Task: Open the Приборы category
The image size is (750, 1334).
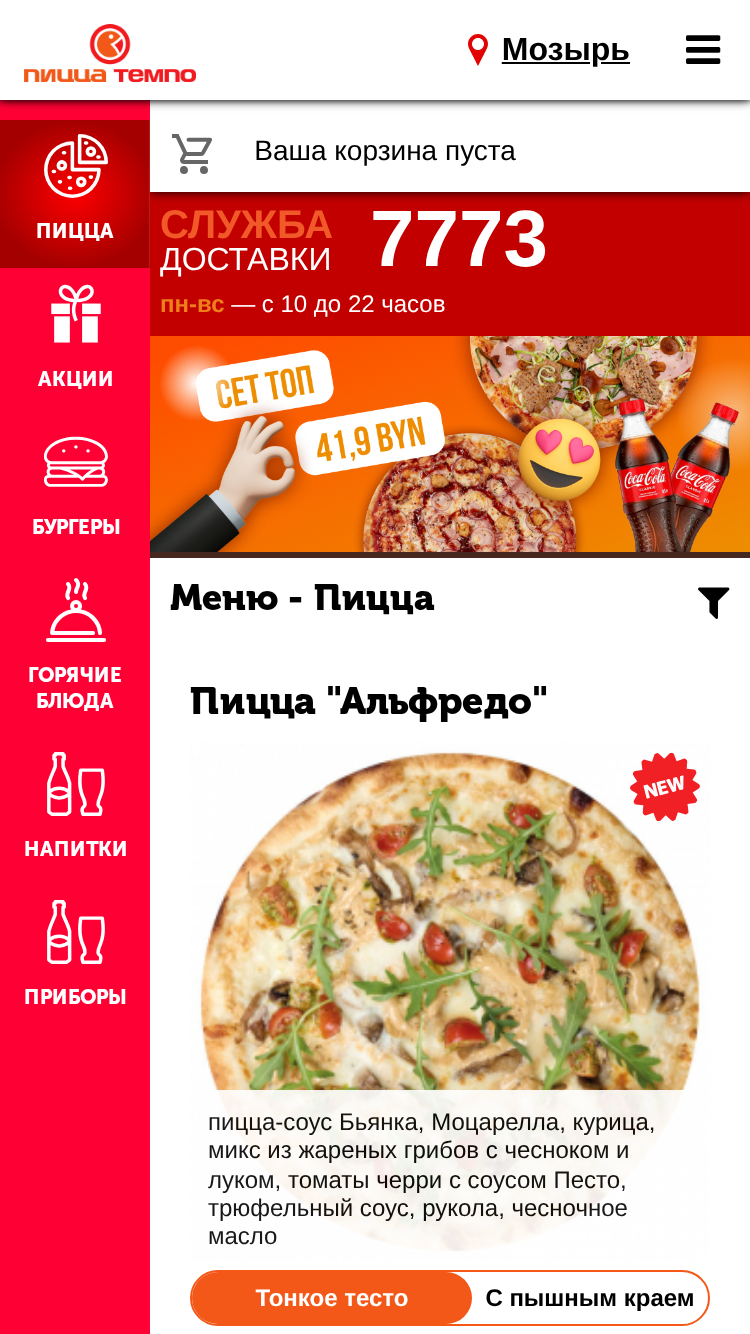Action: [75, 954]
